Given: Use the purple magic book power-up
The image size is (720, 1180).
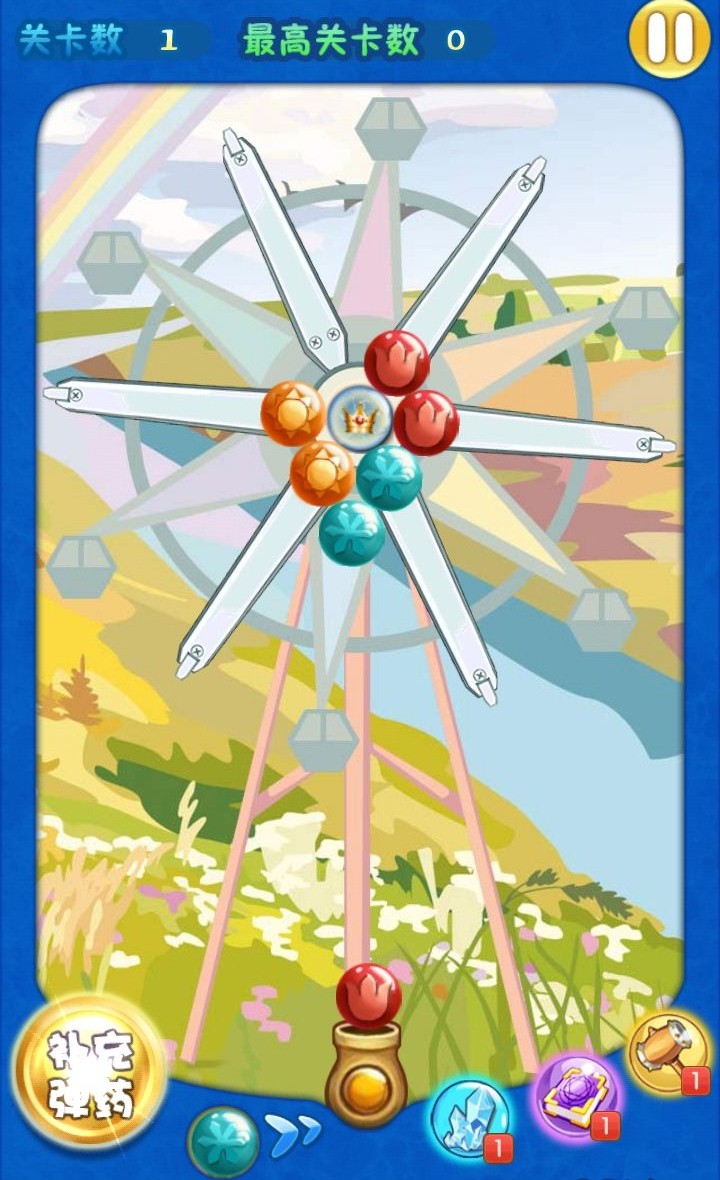Looking at the screenshot, I should point(574,1097).
